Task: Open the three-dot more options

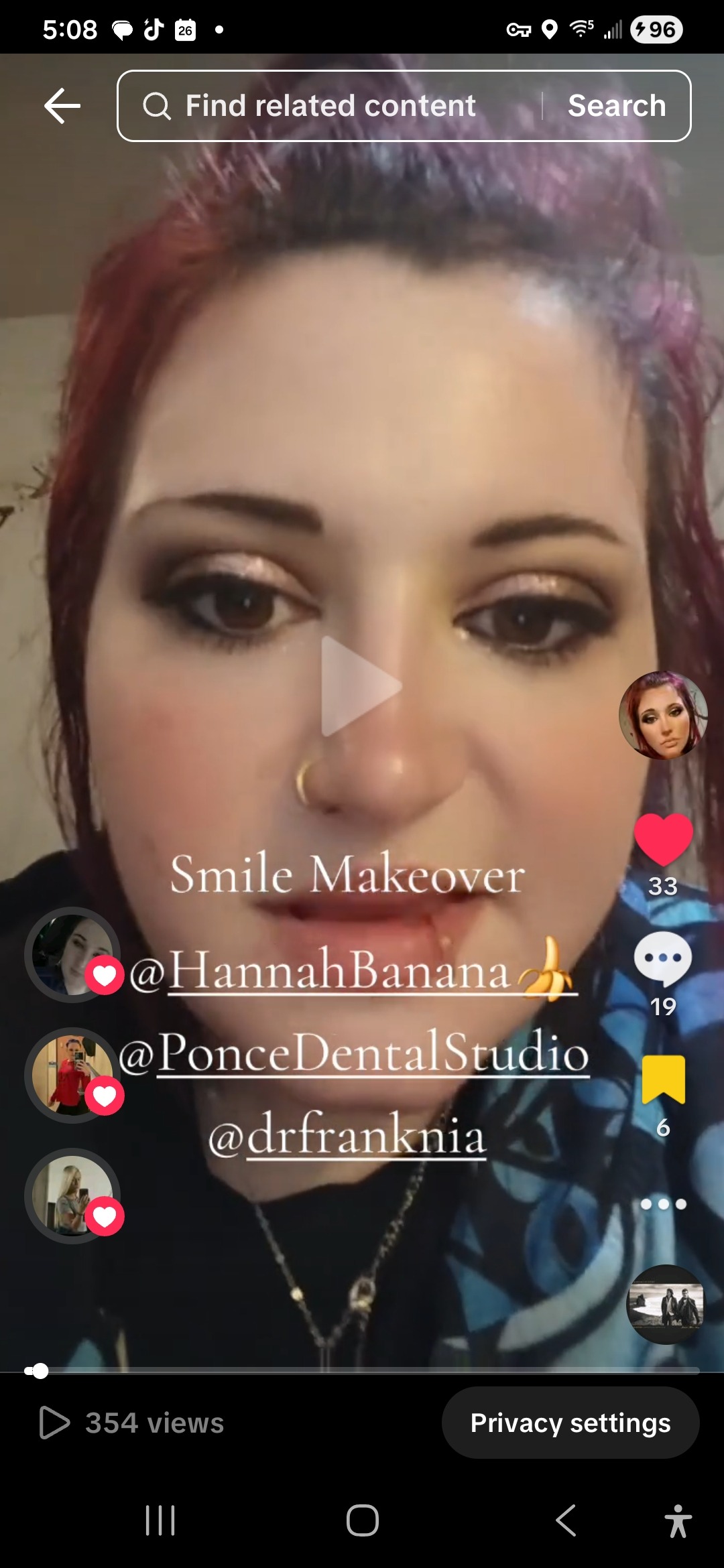Action: click(663, 1204)
